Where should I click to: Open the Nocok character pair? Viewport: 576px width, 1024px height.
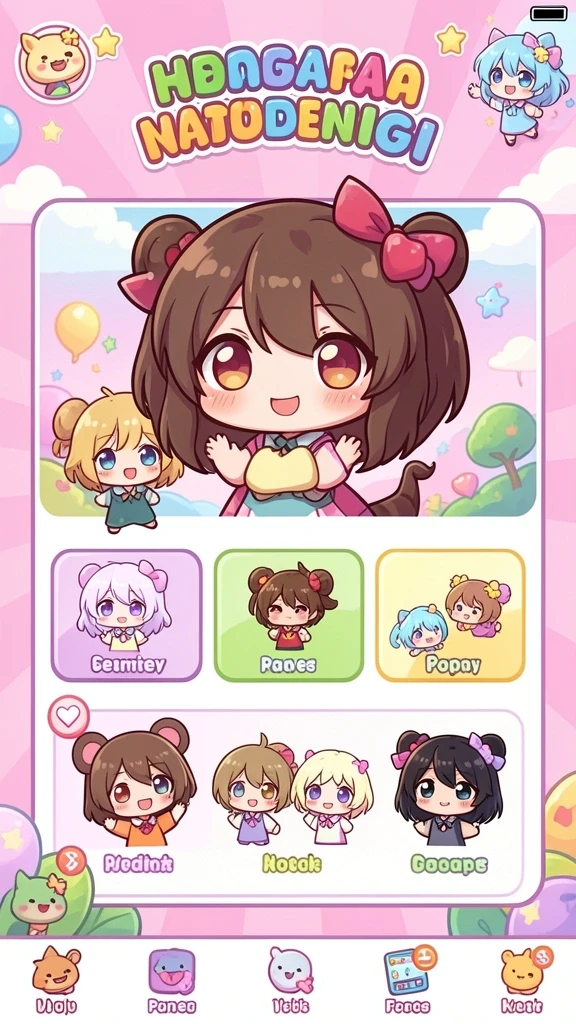tap(293, 805)
